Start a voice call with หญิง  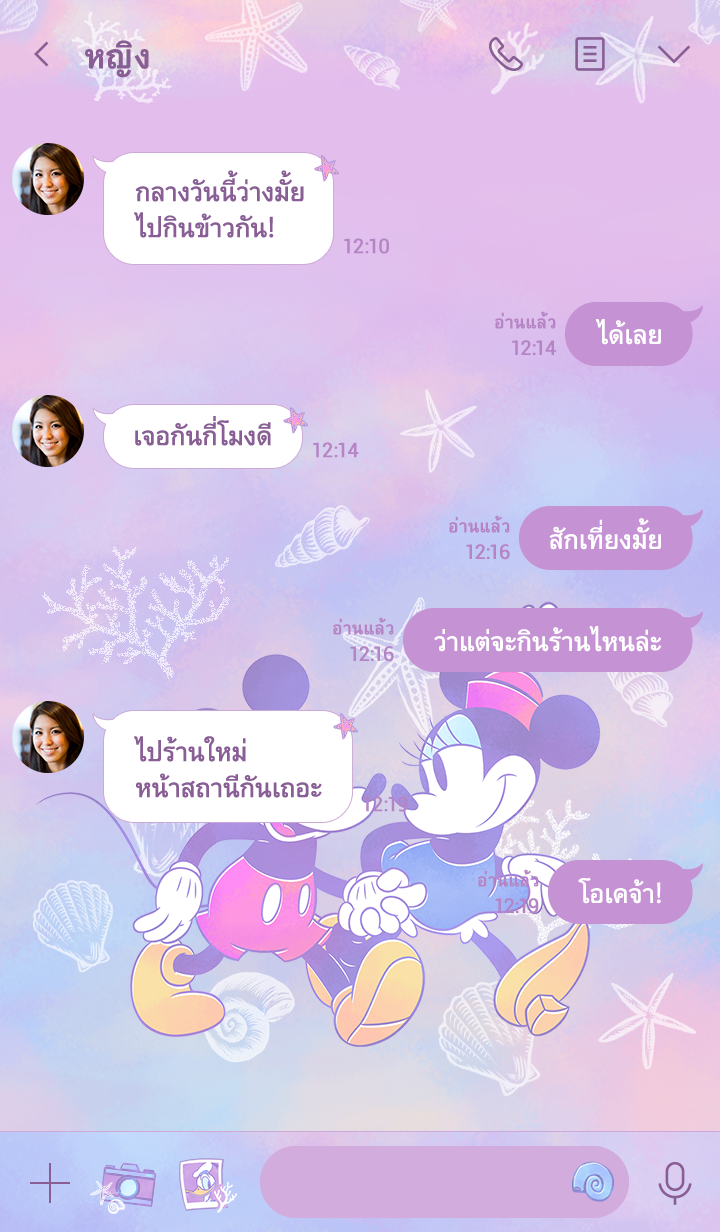(505, 54)
